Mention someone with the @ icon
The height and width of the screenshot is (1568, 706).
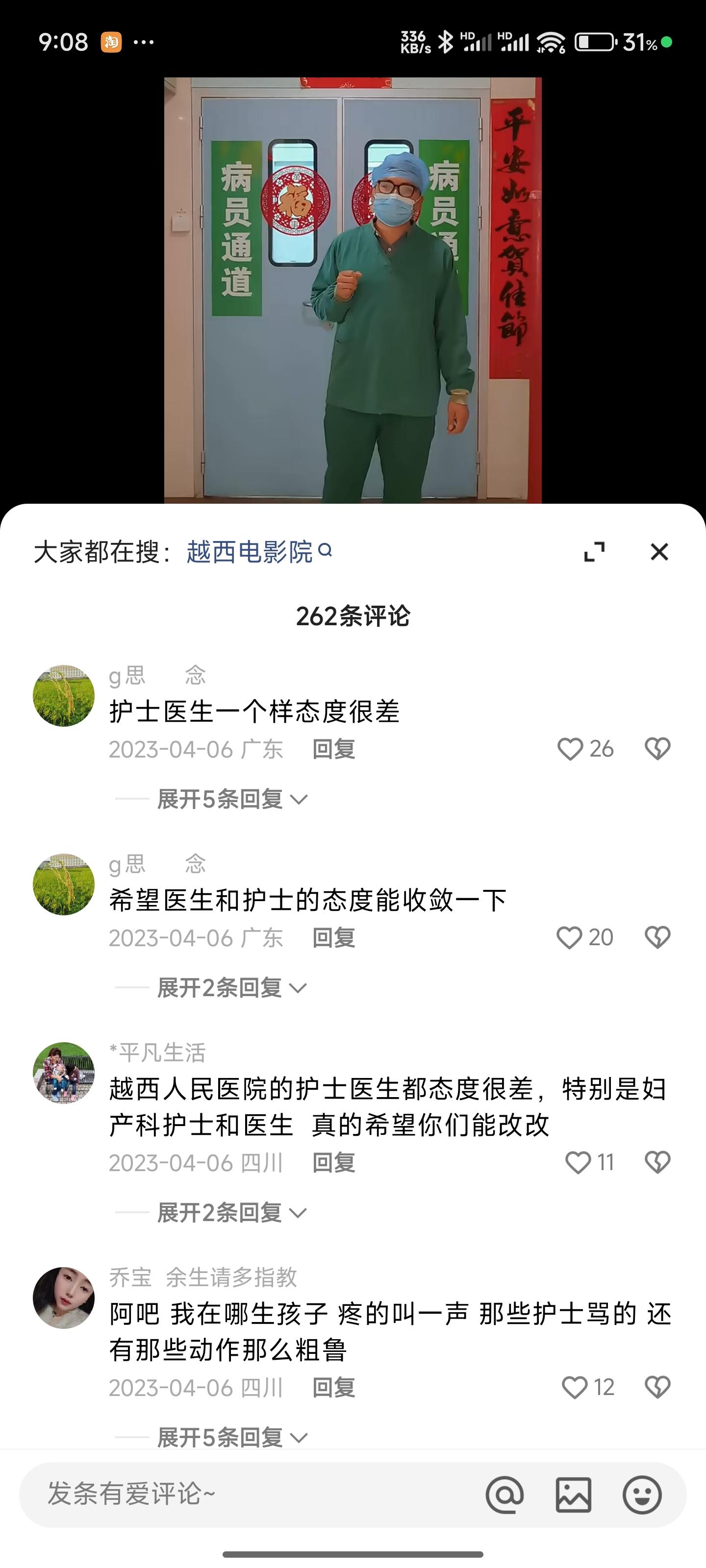504,1494
